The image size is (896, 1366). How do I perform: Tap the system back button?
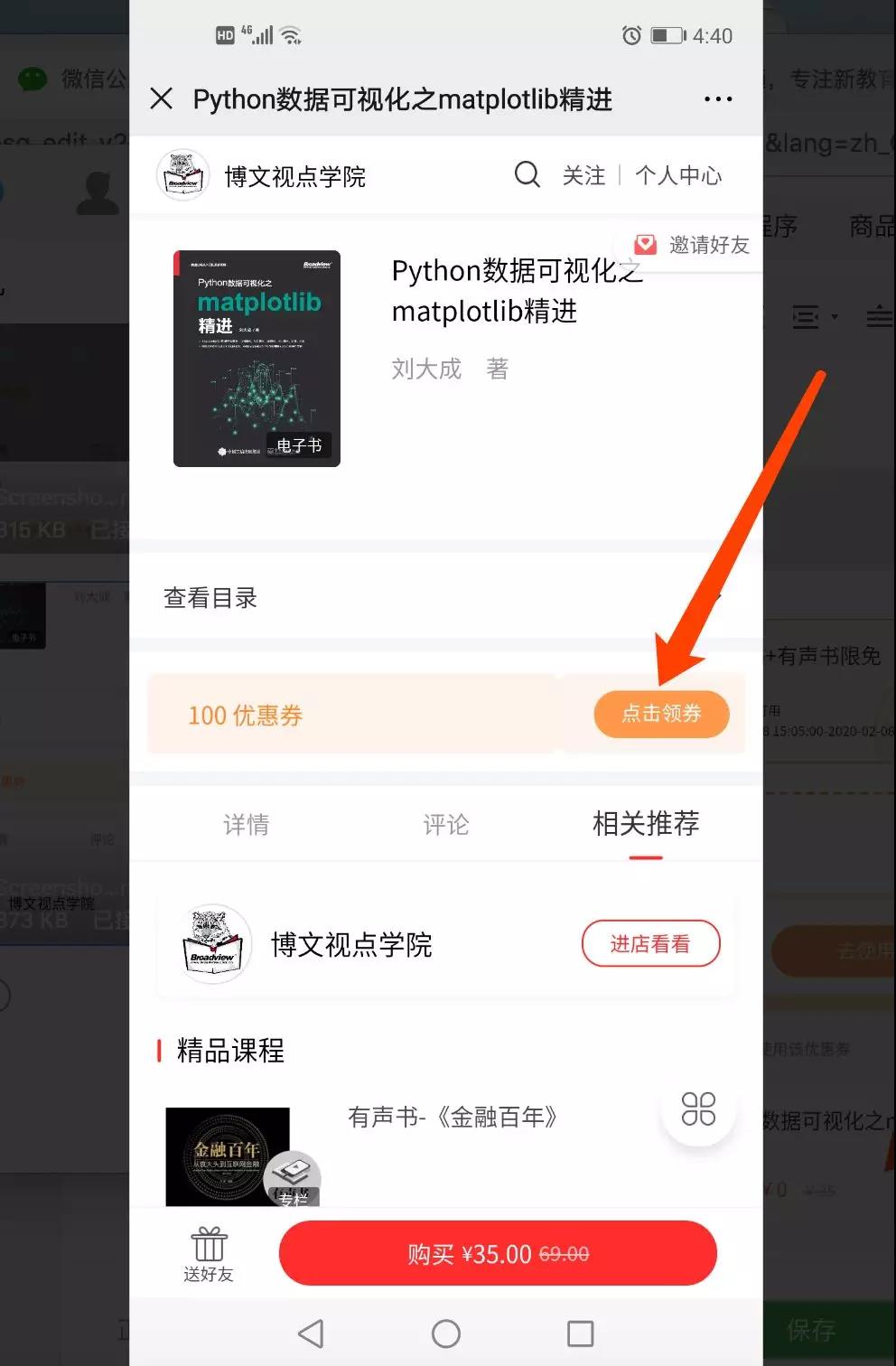click(x=312, y=1333)
